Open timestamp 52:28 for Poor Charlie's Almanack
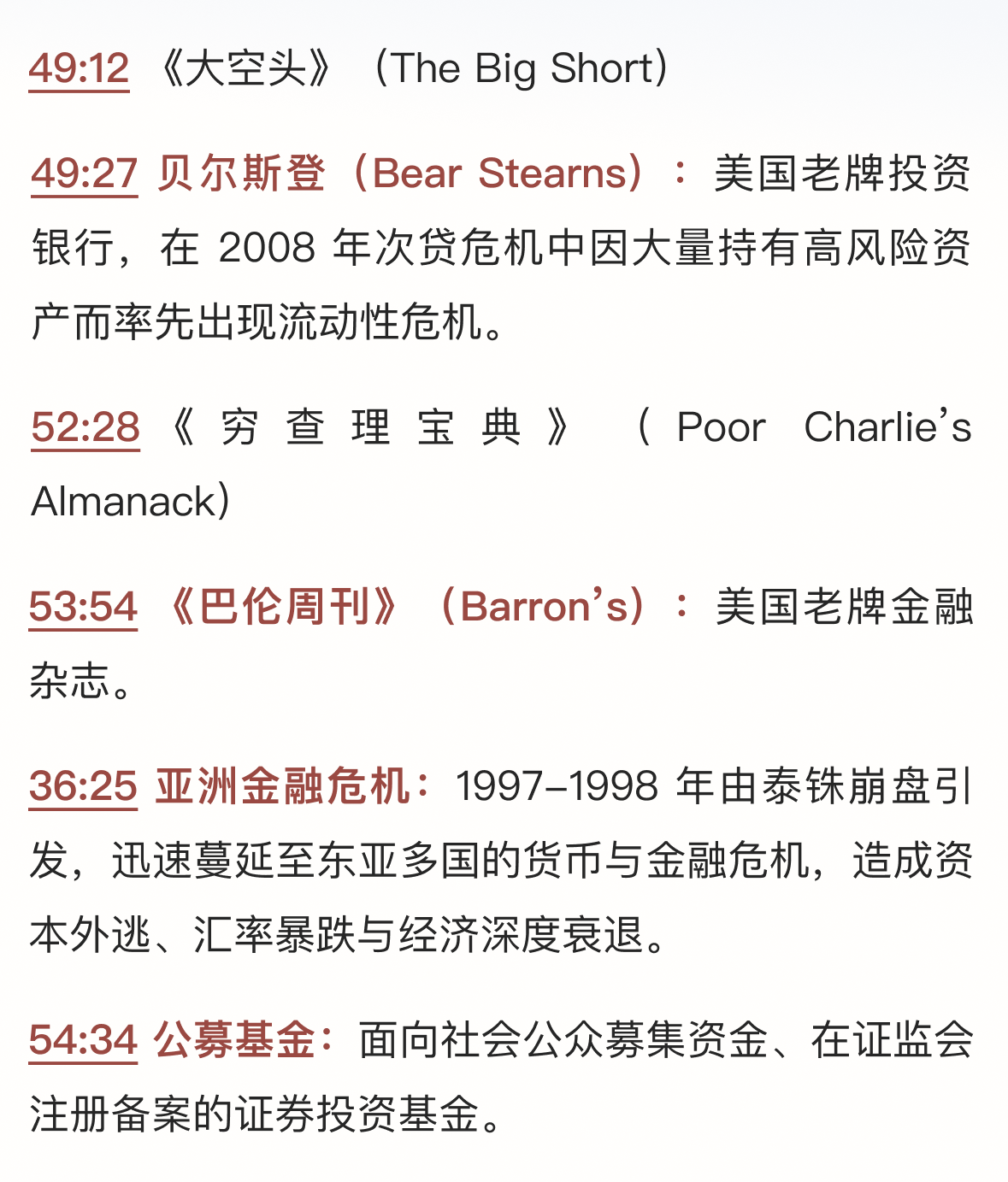 point(85,427)
